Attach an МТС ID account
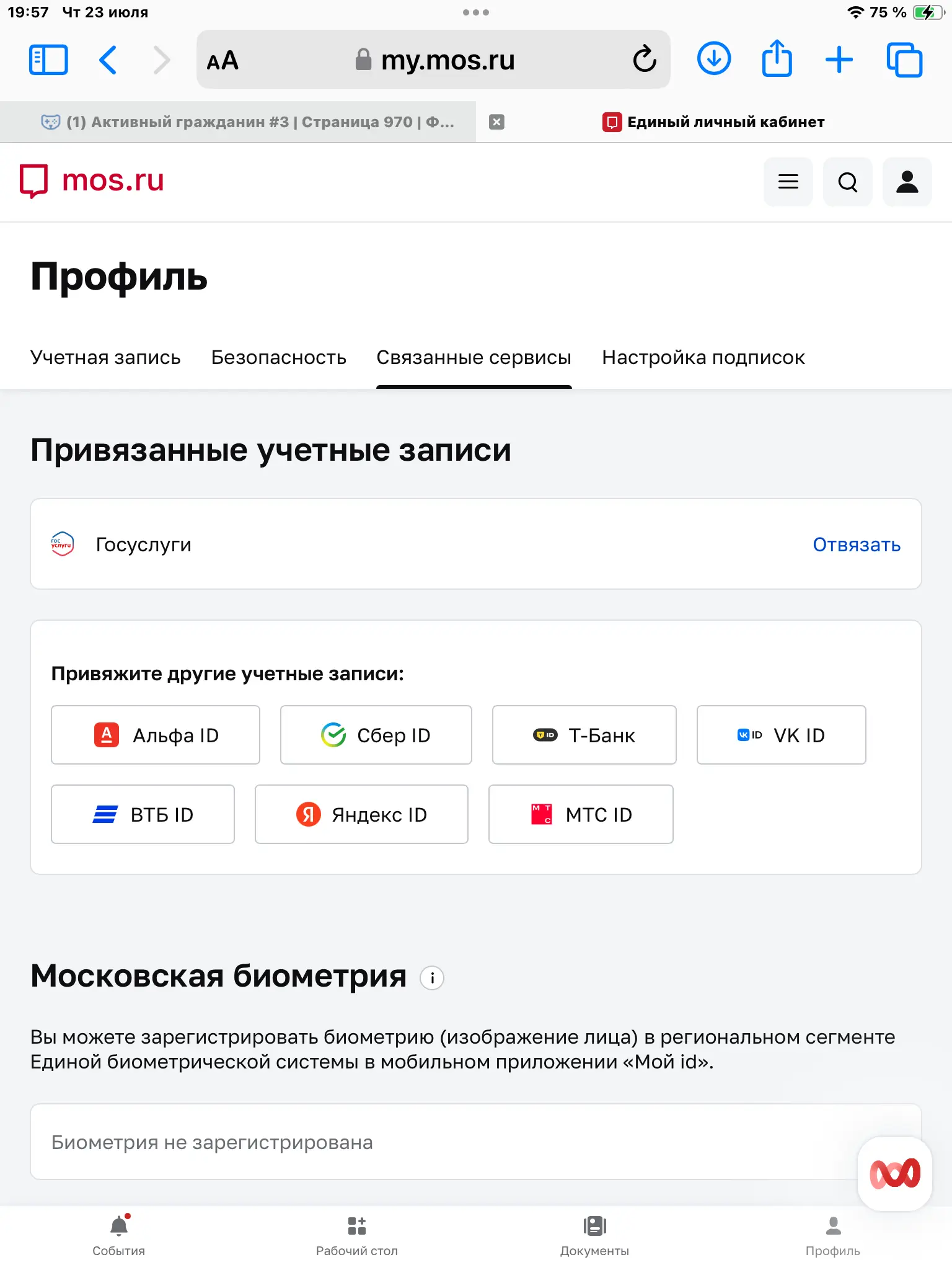This screenshot has width=952, height=1270. [581, 814]
